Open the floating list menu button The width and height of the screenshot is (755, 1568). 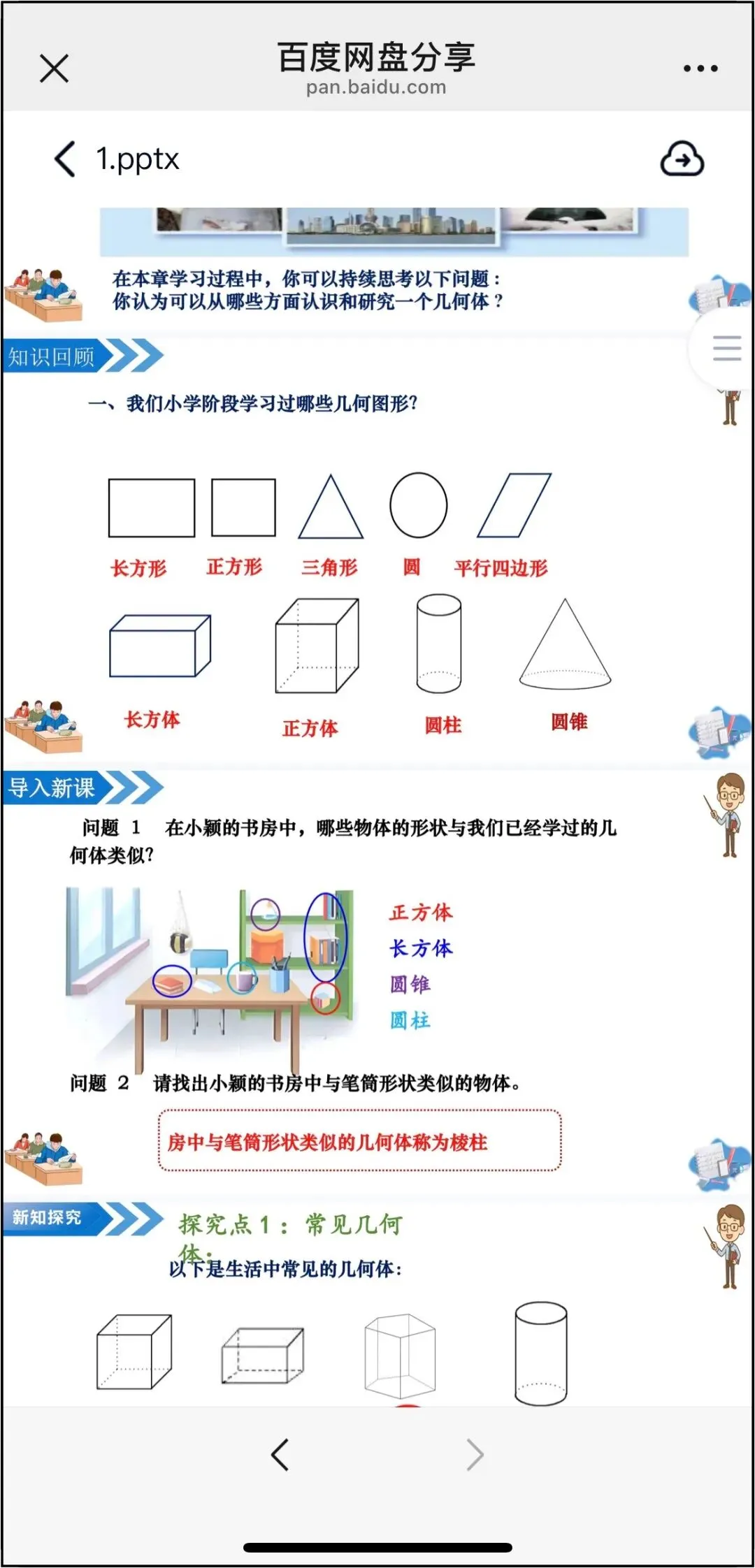click(x=726, y=348)
